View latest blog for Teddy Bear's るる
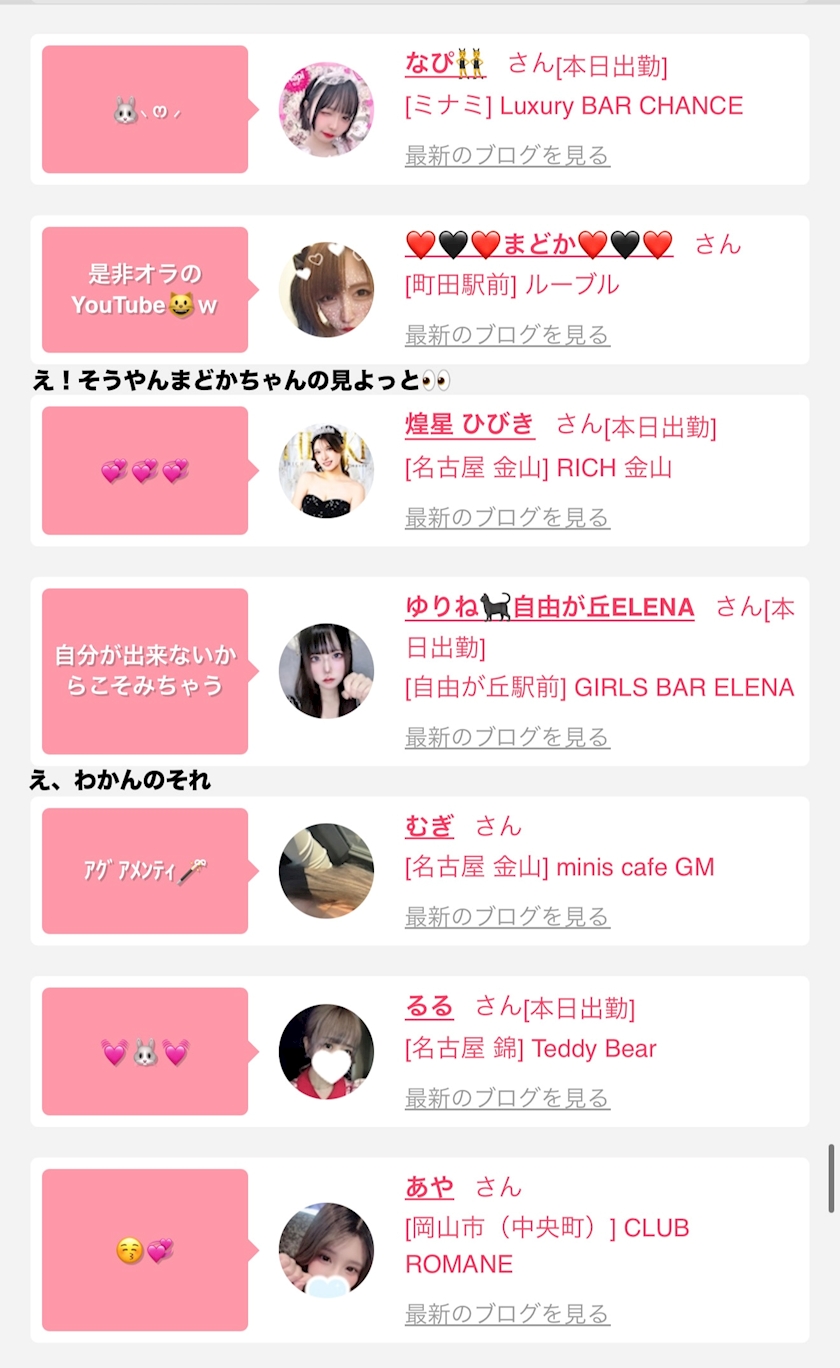Viewport: 840px width, 1368px height. [507, 1097]
